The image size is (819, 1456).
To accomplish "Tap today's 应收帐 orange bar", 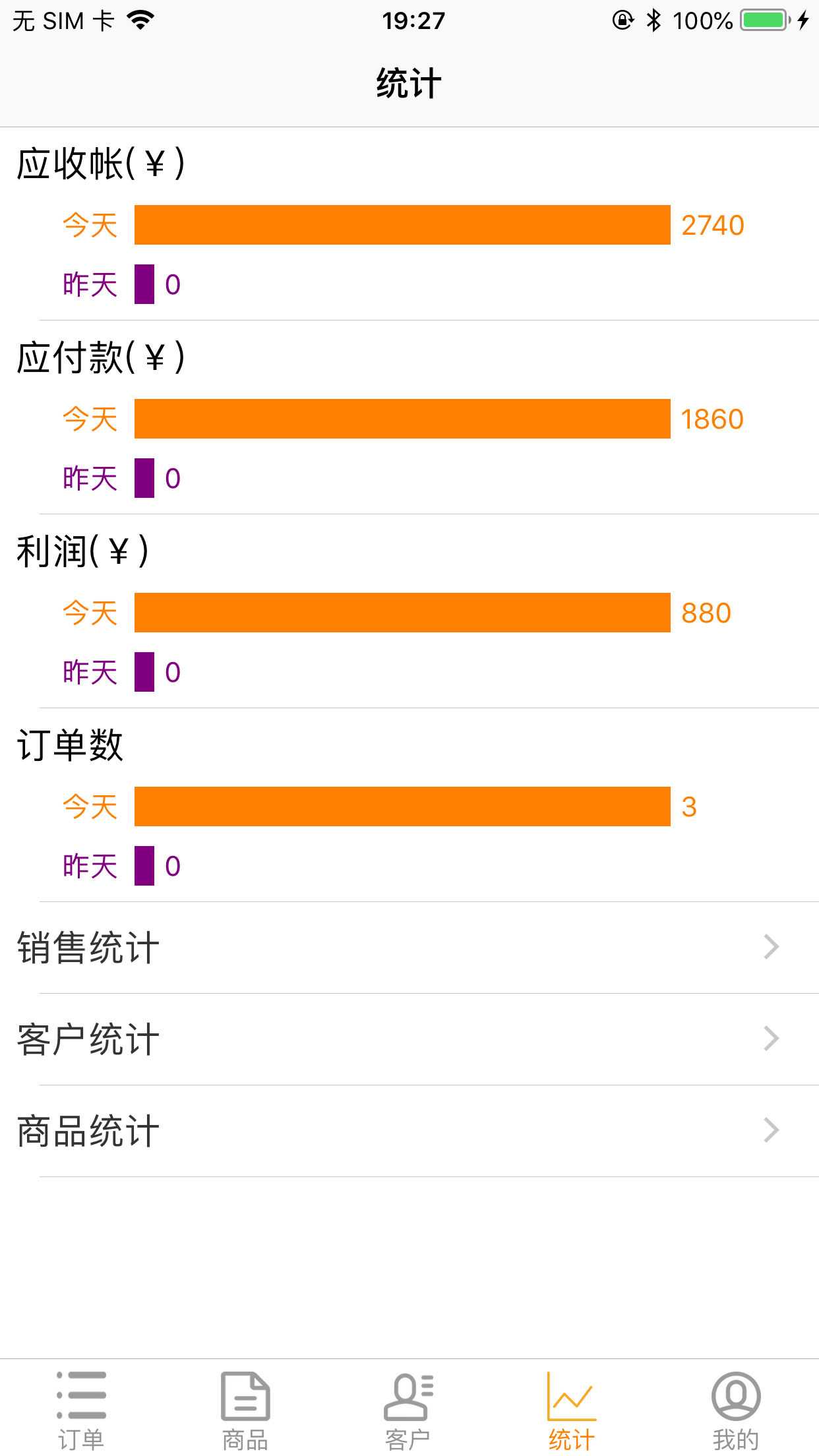I will coord(402,226).
